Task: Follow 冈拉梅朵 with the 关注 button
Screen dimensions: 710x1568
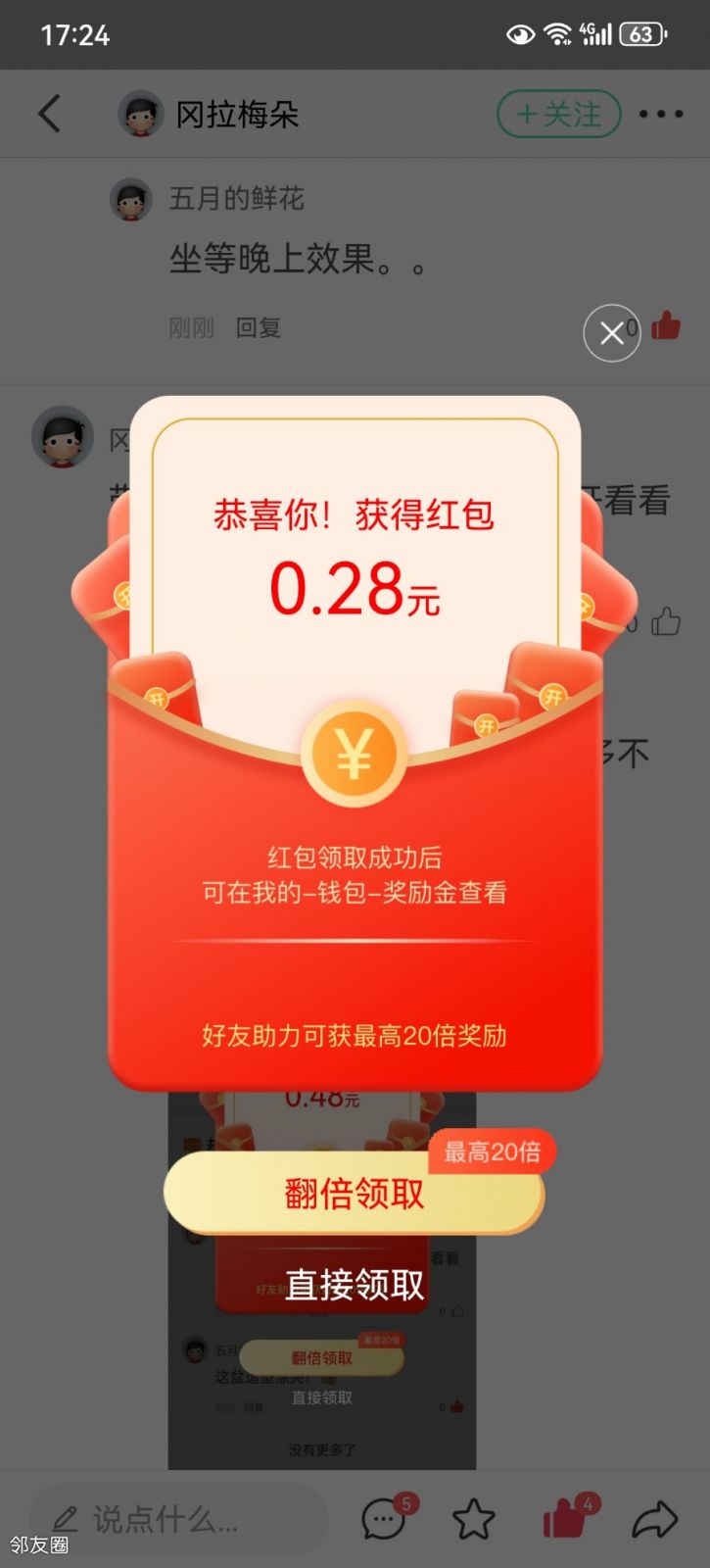Action: 559,114
